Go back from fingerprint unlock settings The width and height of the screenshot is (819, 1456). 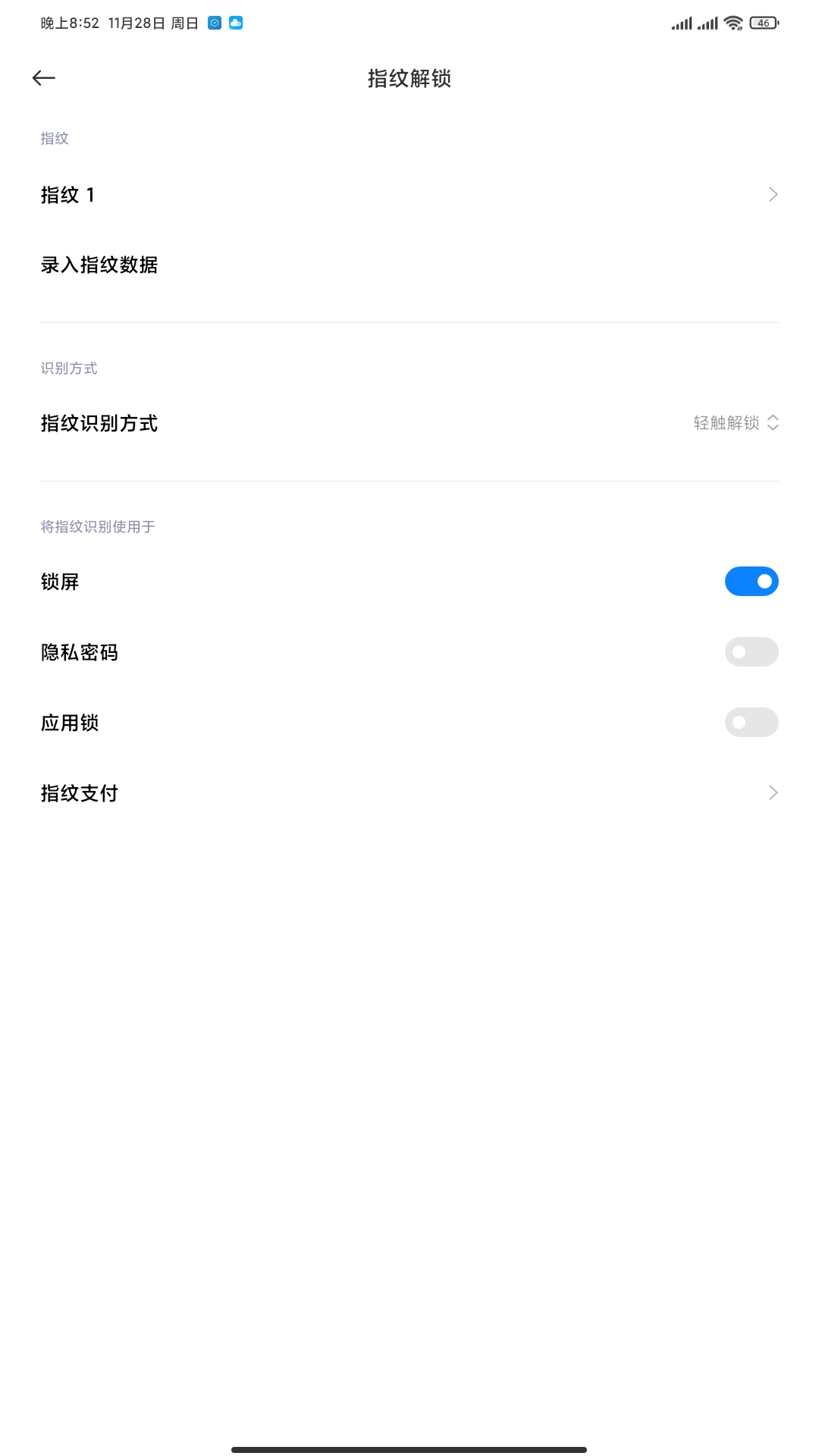coord(44,78)
